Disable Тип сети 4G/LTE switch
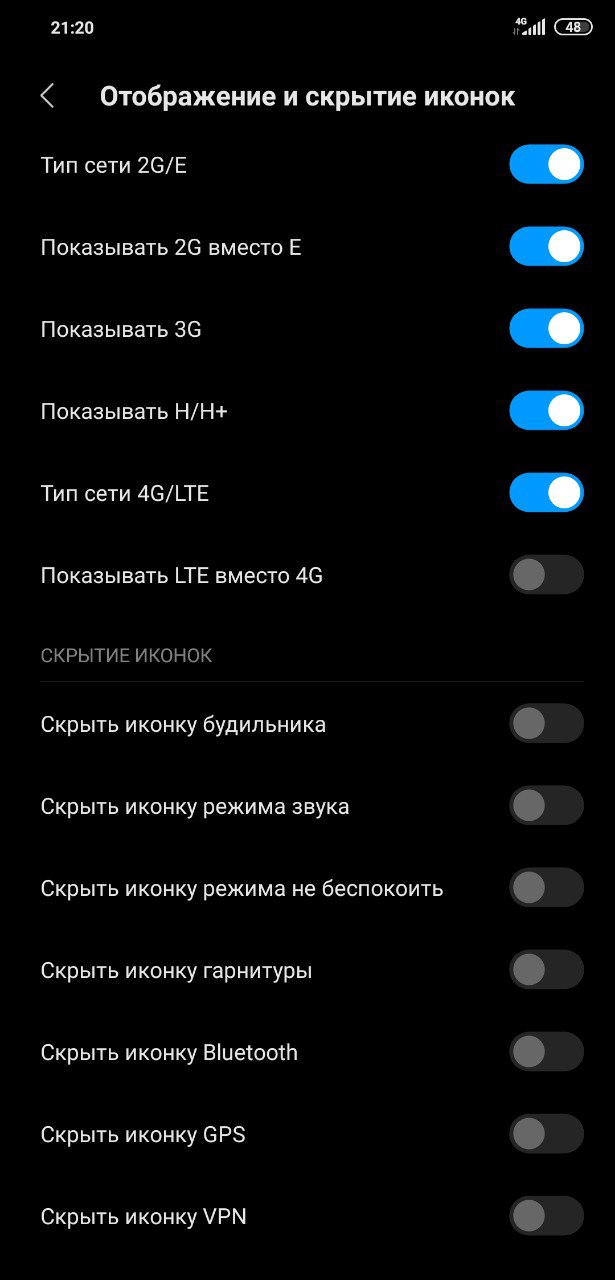 pyautogui.click(x=546, y=493)
